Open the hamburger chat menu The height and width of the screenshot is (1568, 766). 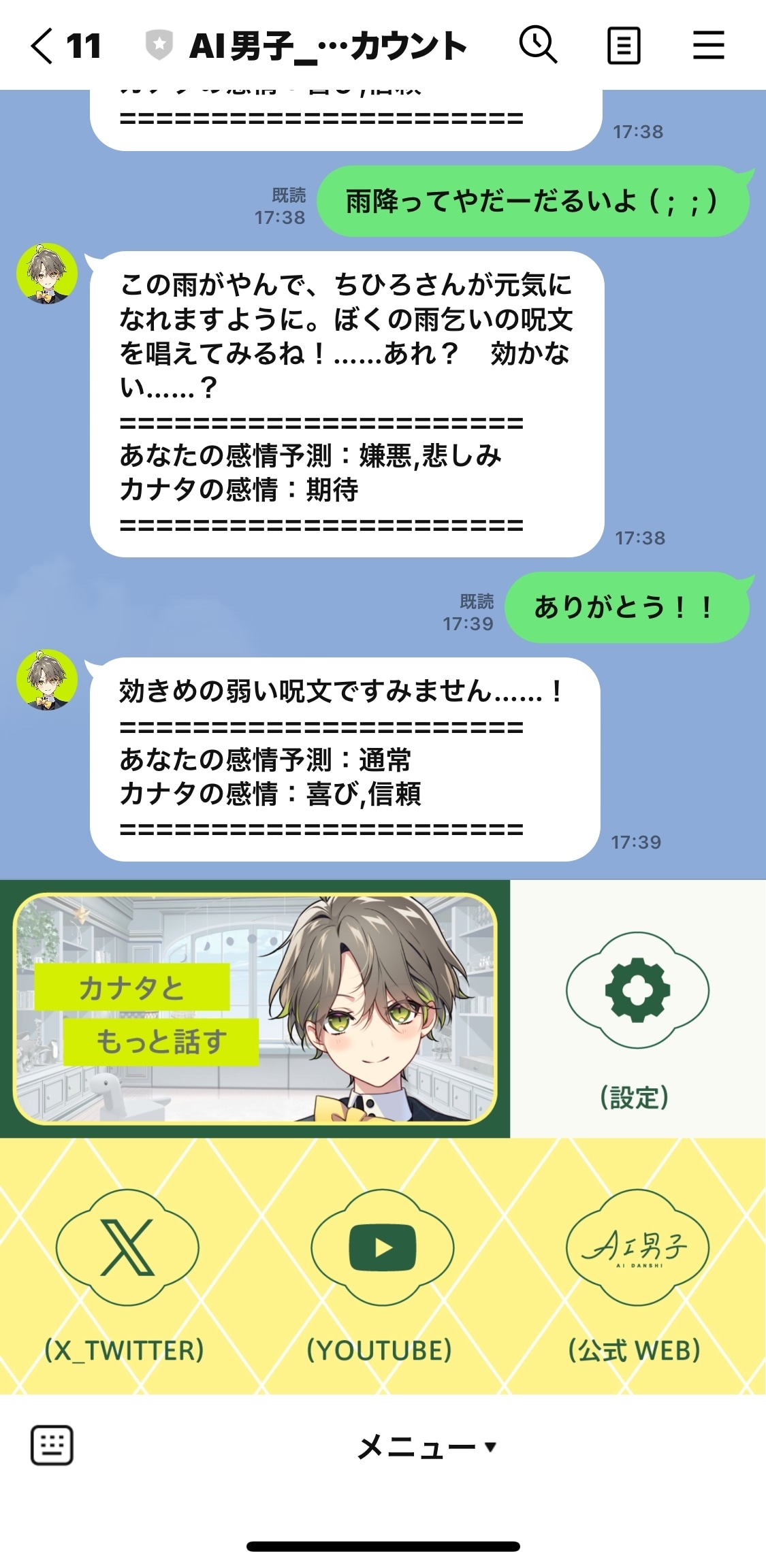708,46
